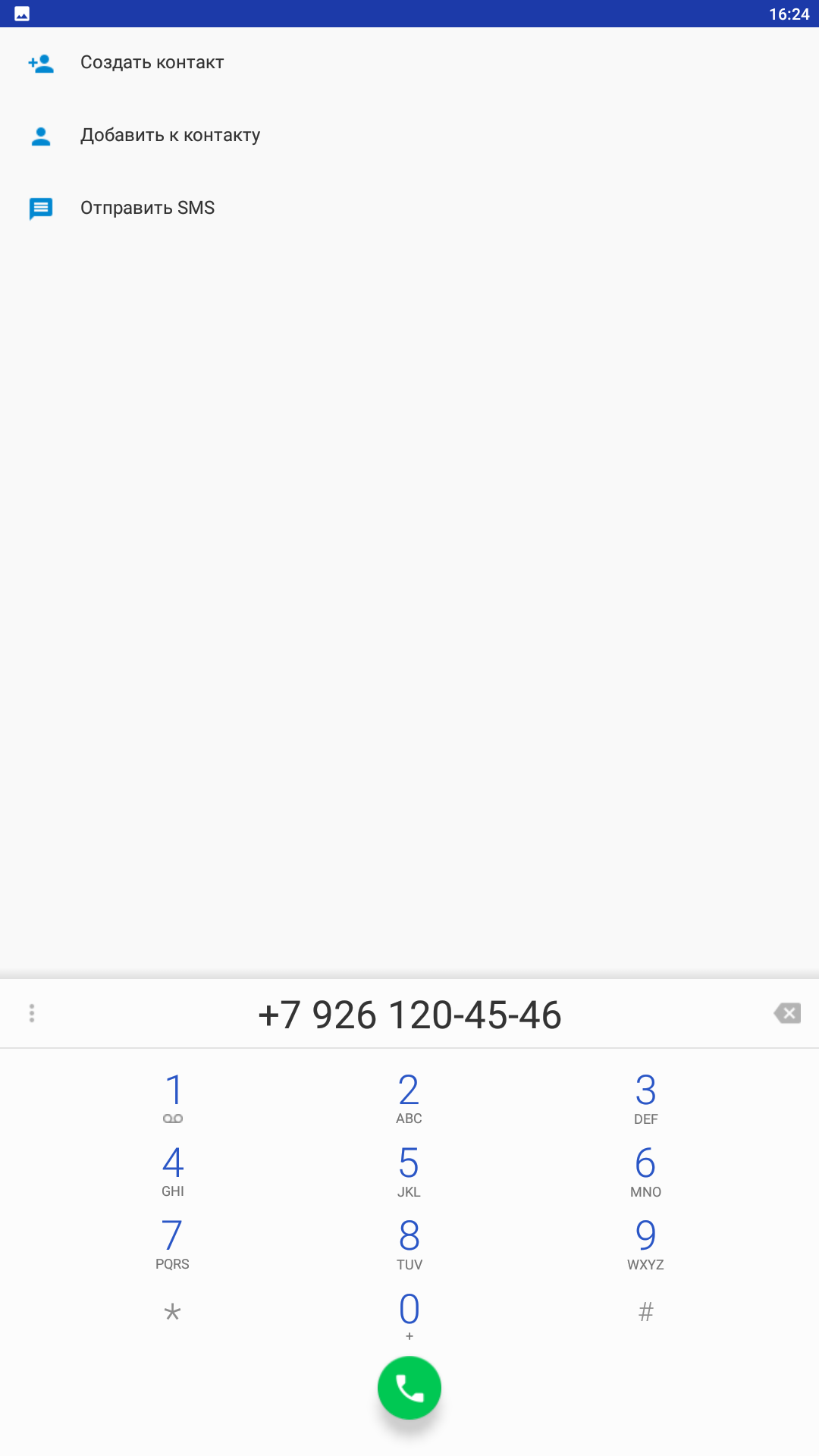819x1456 pixels.
Task: Dial digit 0 on the keypad
Action: coord(409,1314)
